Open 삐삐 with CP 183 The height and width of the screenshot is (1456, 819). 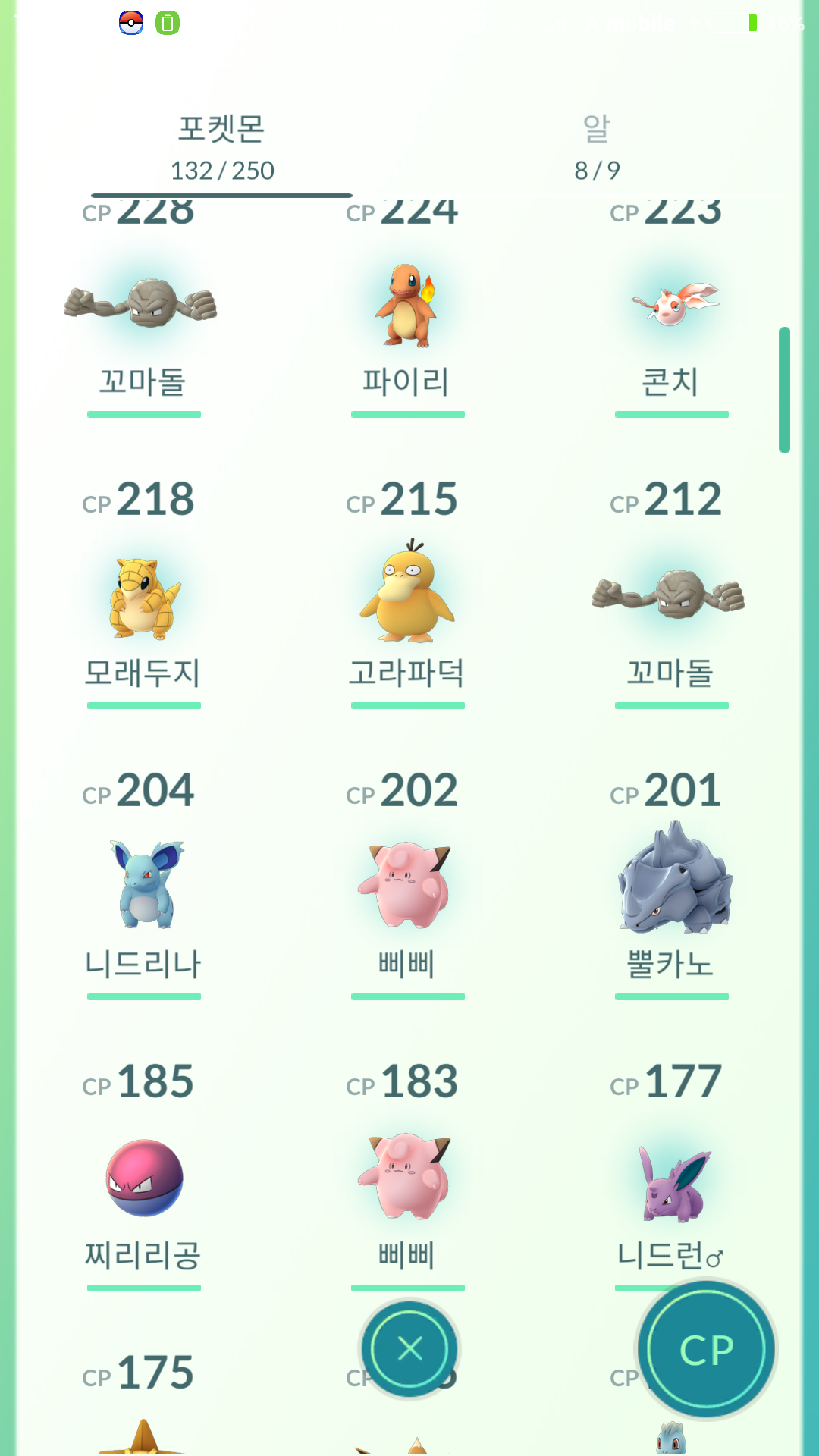(x=407, y=1179)
